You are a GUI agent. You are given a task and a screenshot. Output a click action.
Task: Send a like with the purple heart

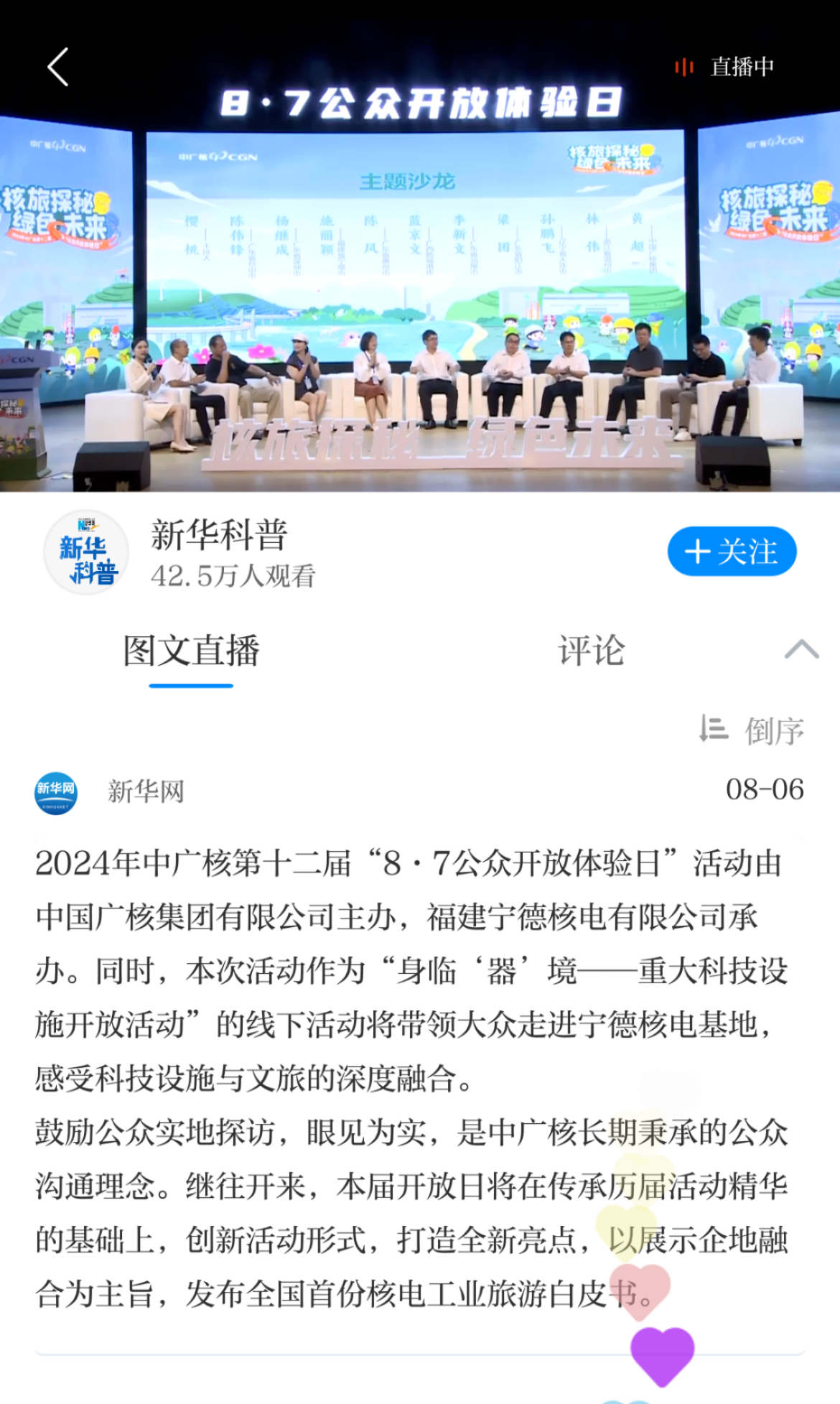tap(662, 1354)
